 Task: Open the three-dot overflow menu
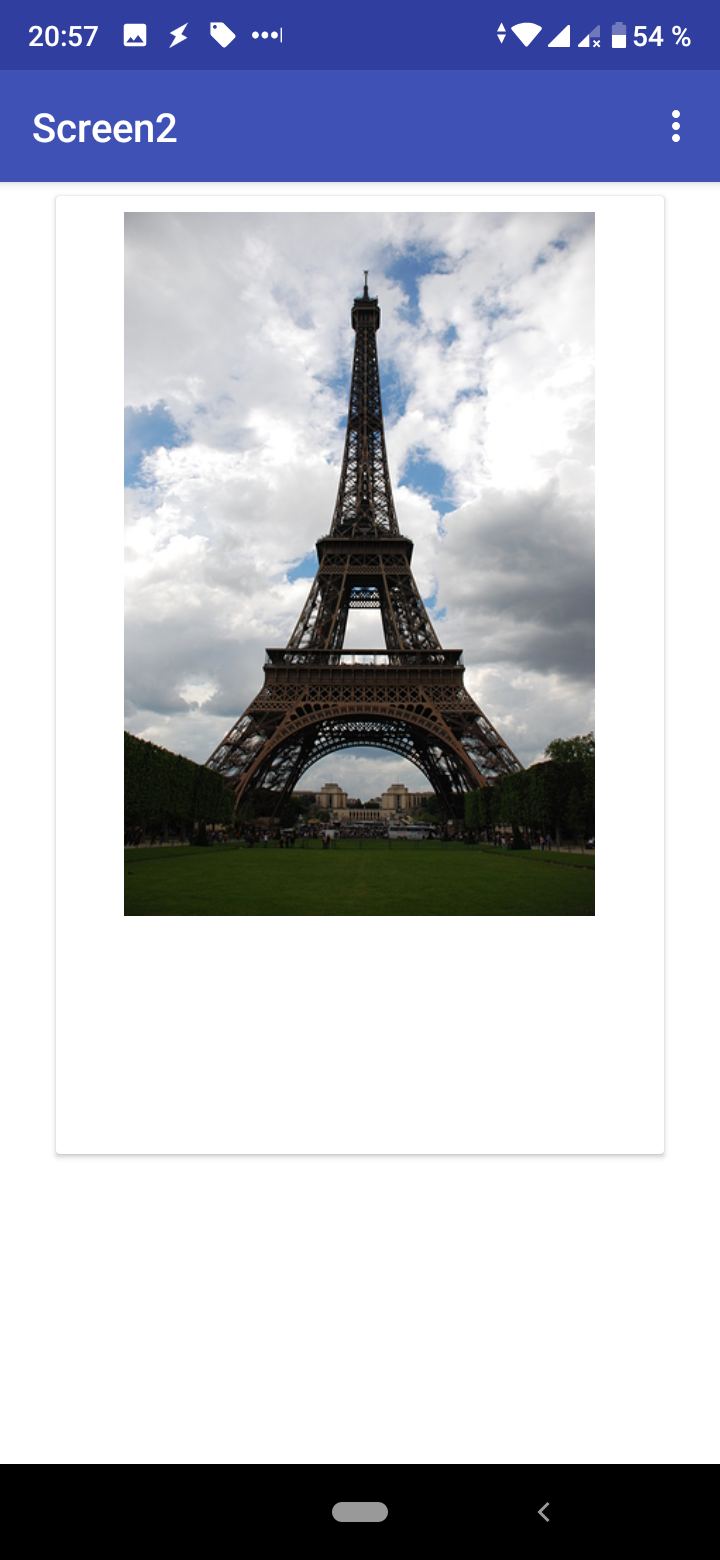[x=676, y=127]
